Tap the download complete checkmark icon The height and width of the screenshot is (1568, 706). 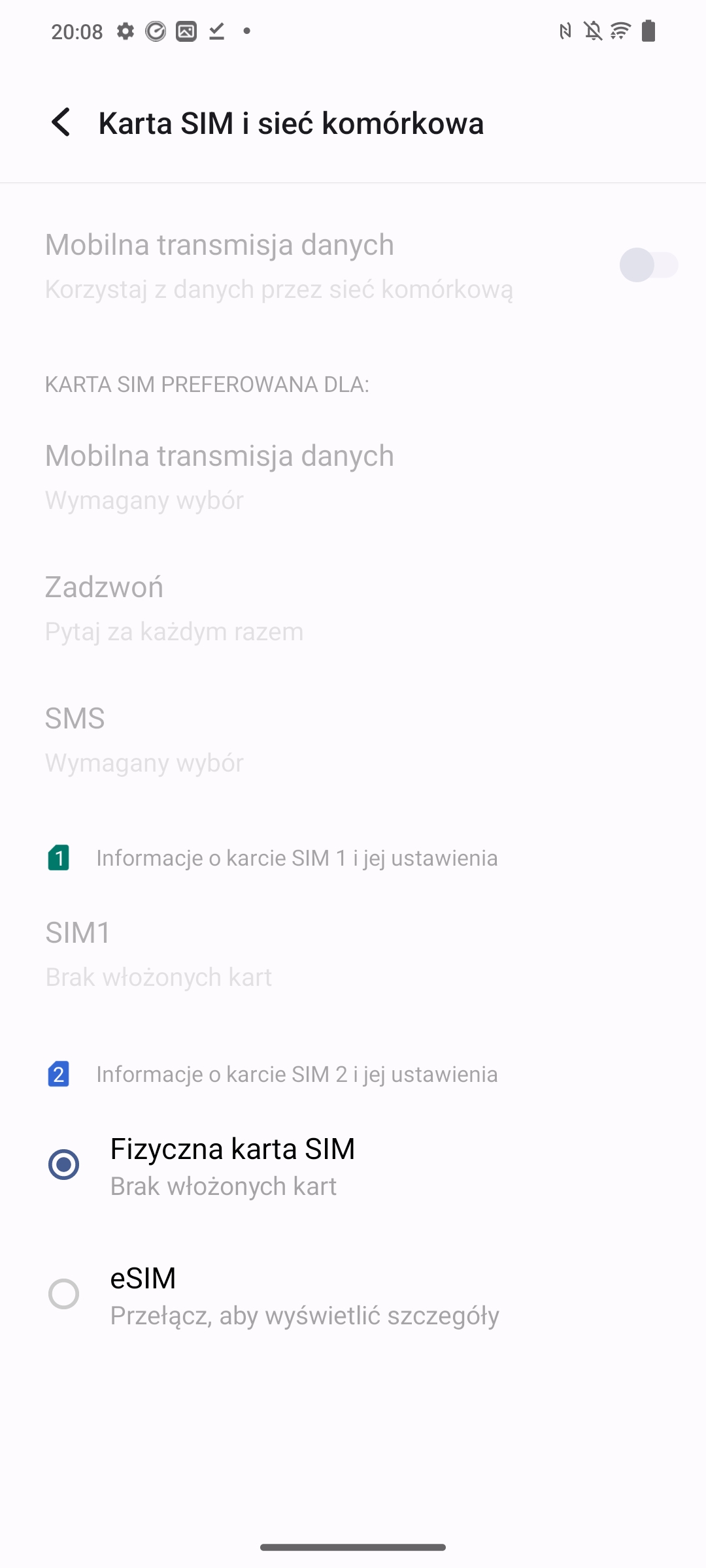click(216, 32)
